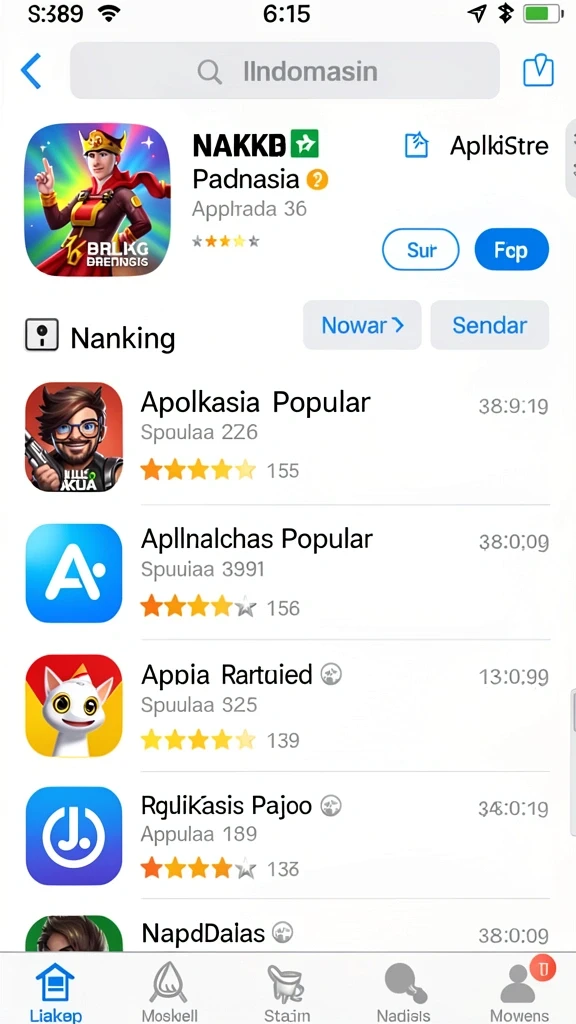Open the icon right of search bar

539,71
